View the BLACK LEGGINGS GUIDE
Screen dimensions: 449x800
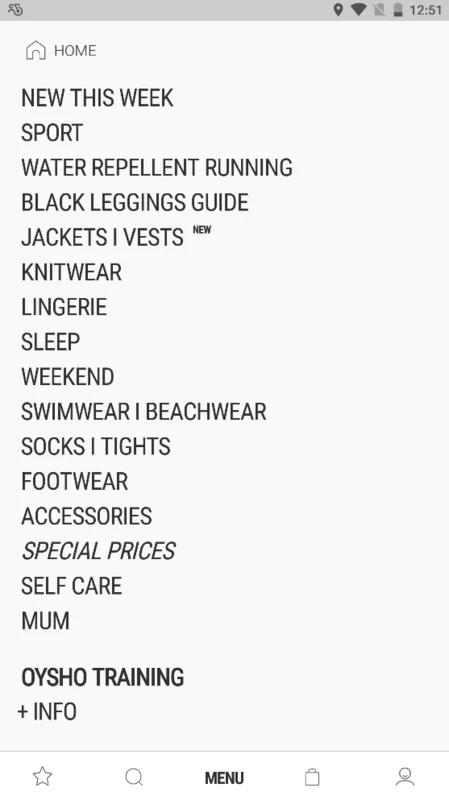pos(135,203)
